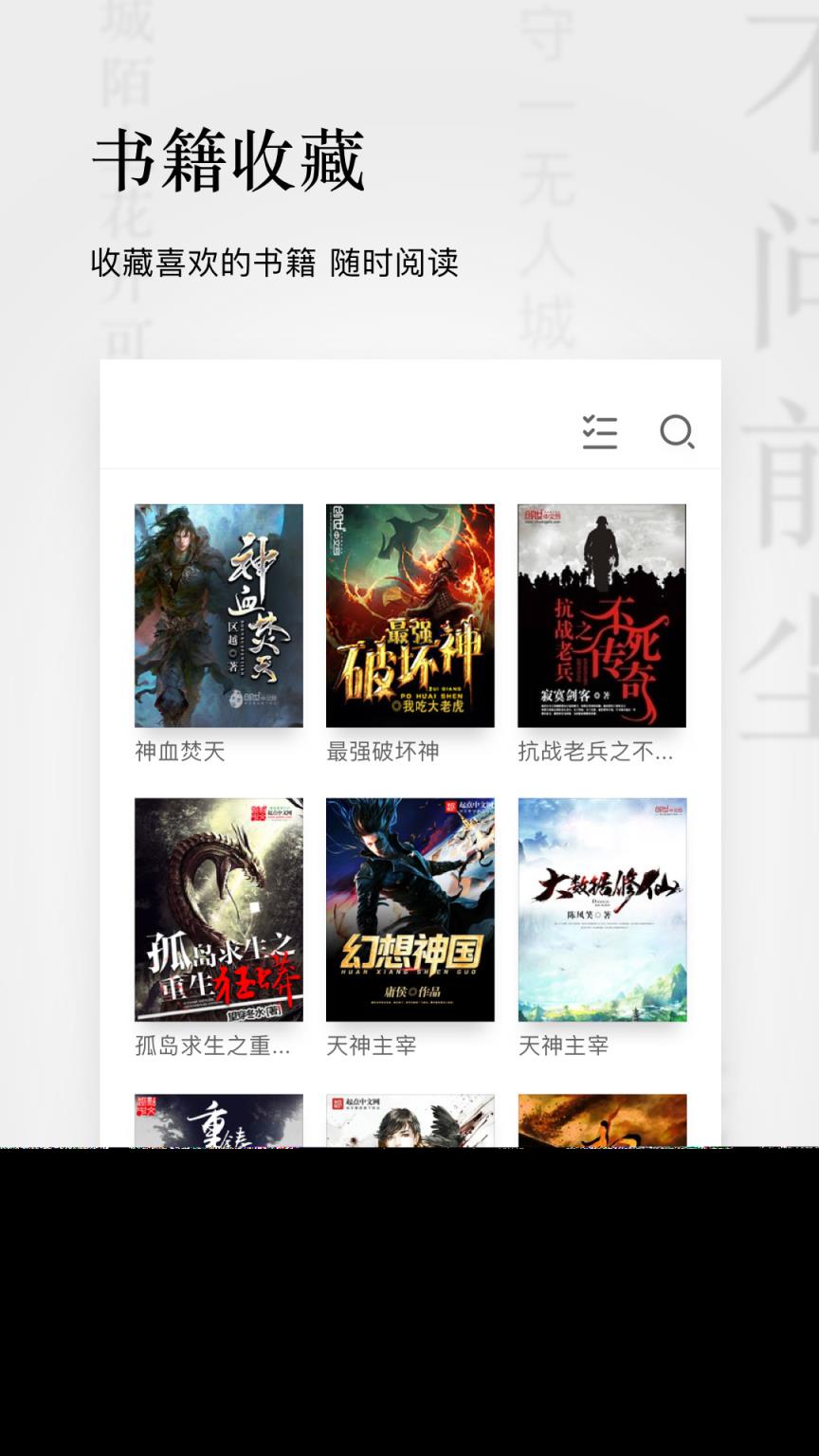Open the 神血焚天 book cover
819x1456 pixels.
coord(217,616)
